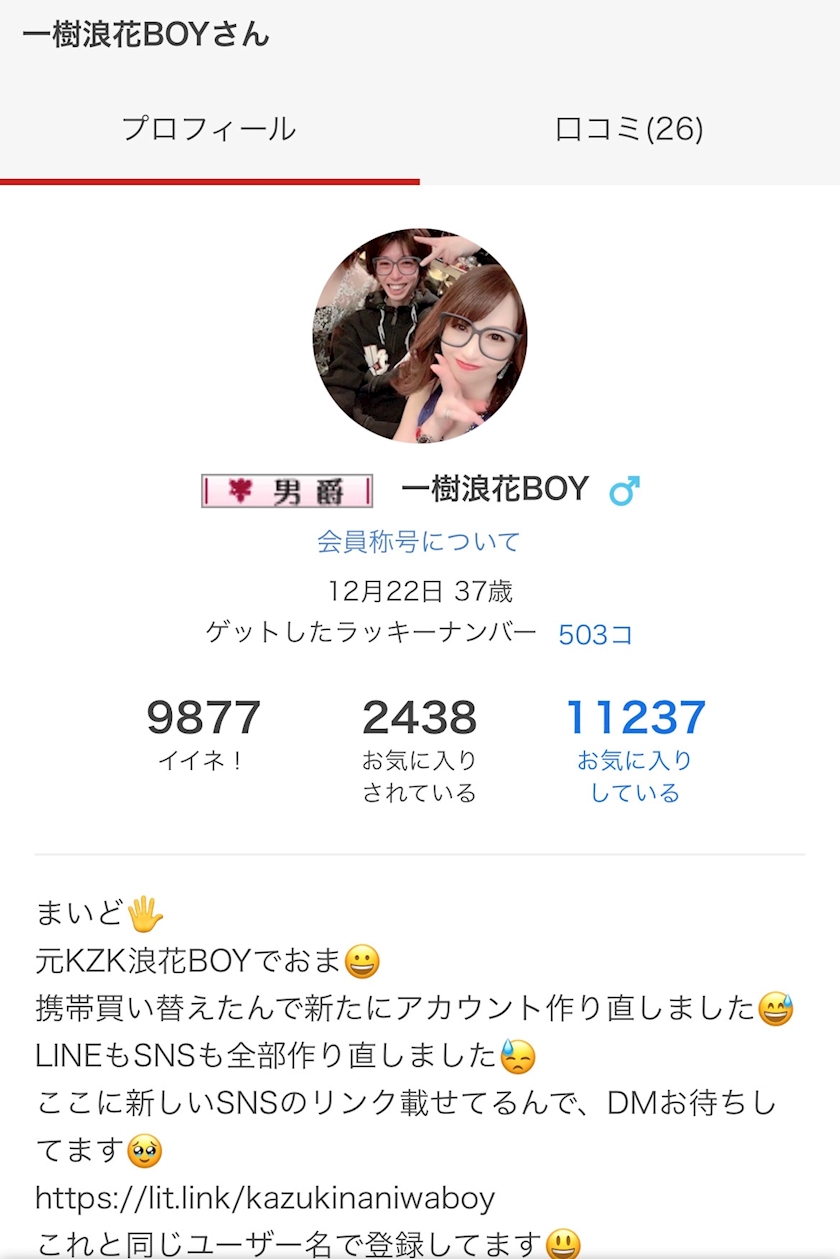Image resolution: width=840 pixels, height=1259 pixels.
Task: Select the プロフィール tab
Action: pos(209,129)
